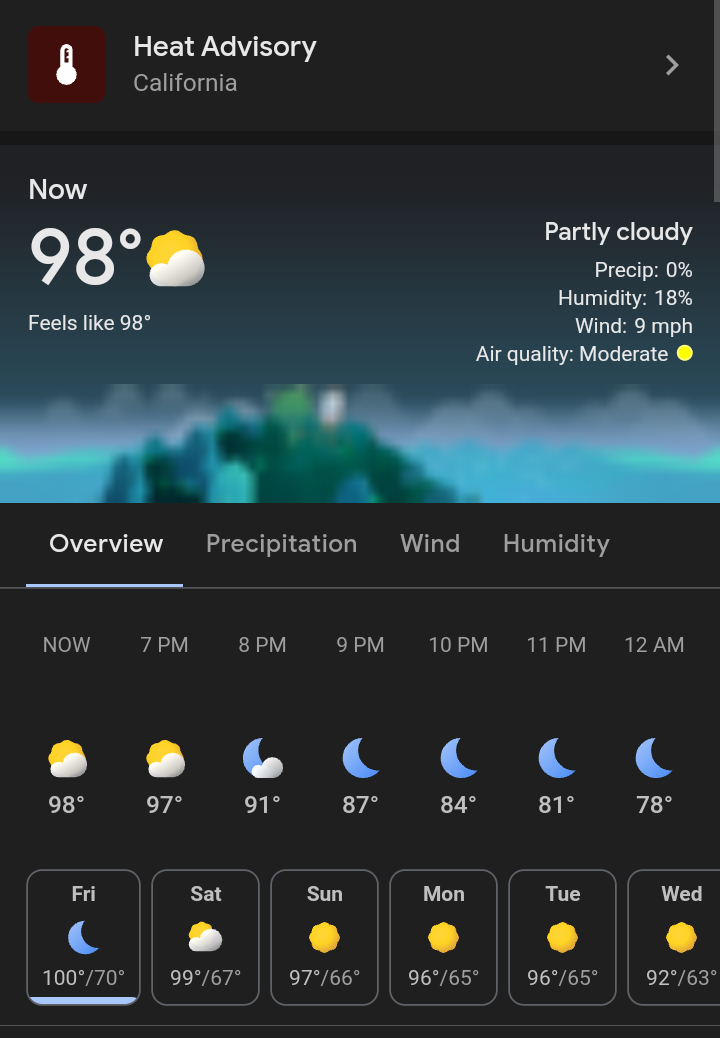Select Friday's forecast card

click(x=83, y=937)
